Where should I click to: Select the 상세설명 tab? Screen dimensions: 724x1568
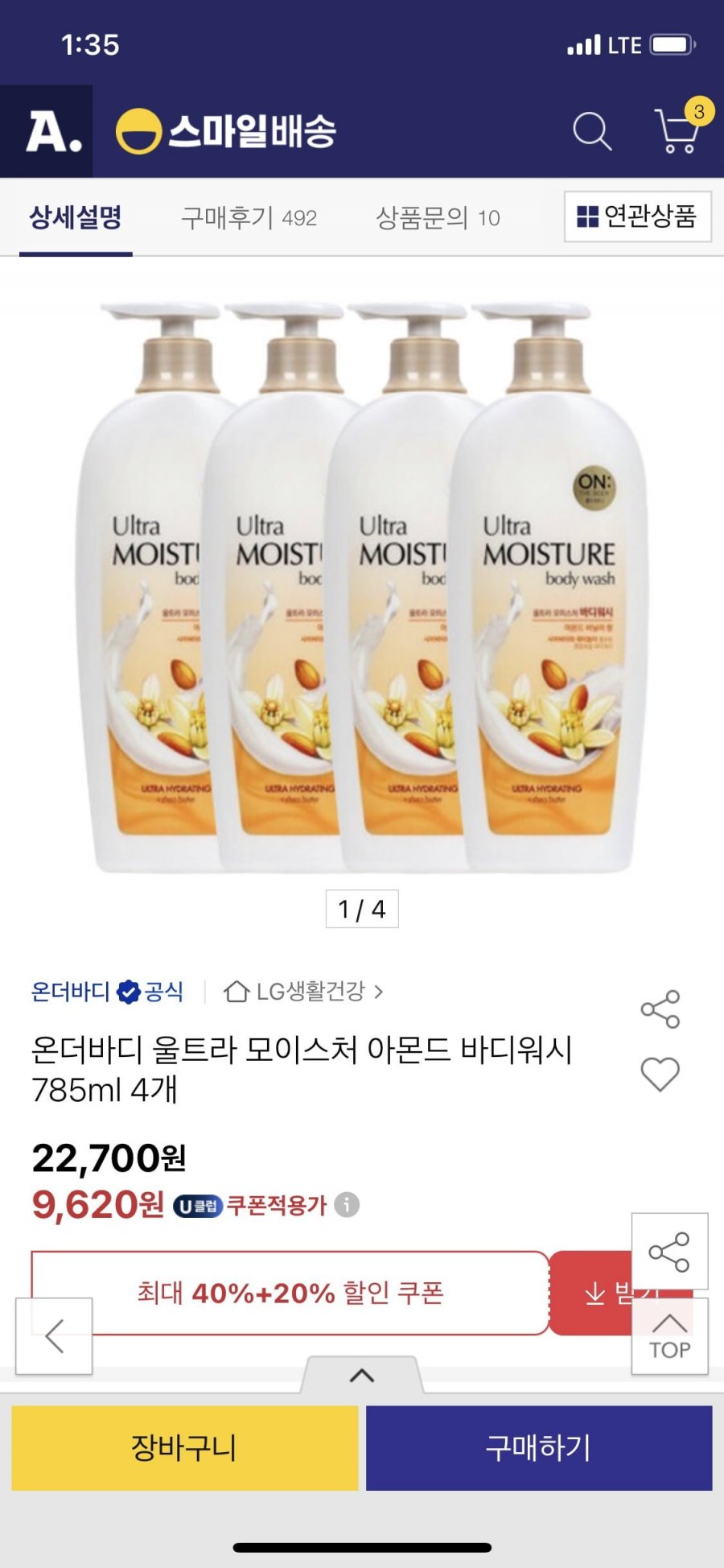pos(76,217)
